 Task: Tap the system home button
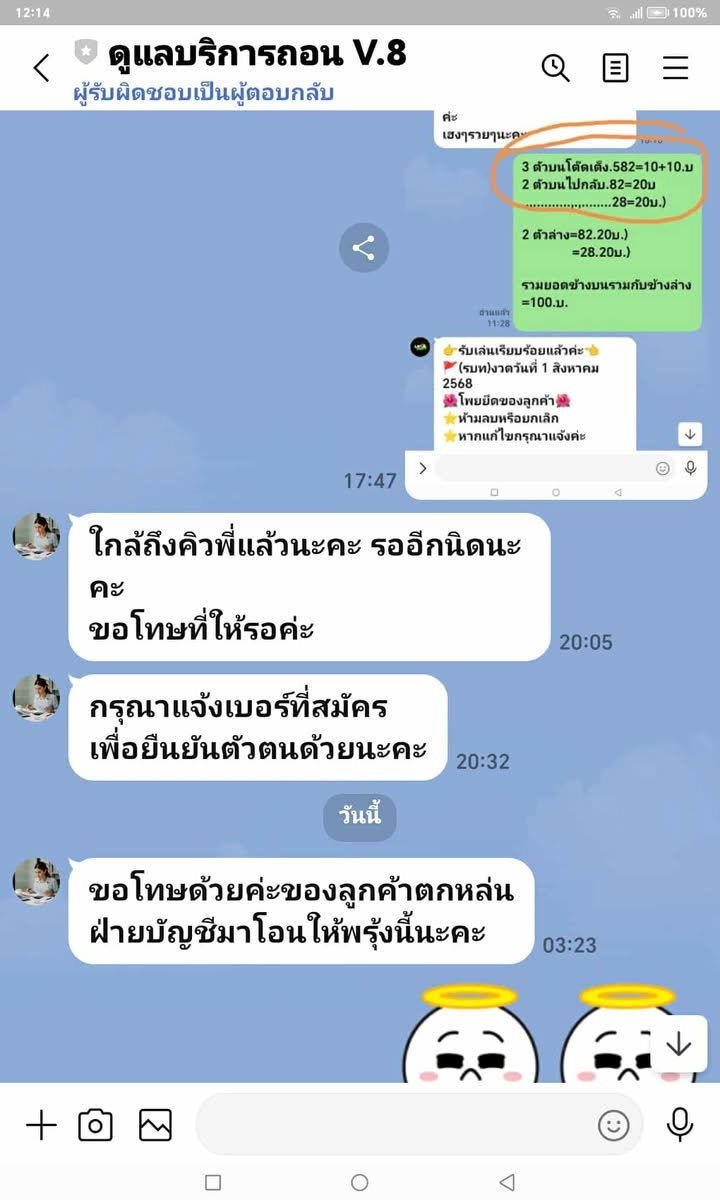[x=360, y=1182]
